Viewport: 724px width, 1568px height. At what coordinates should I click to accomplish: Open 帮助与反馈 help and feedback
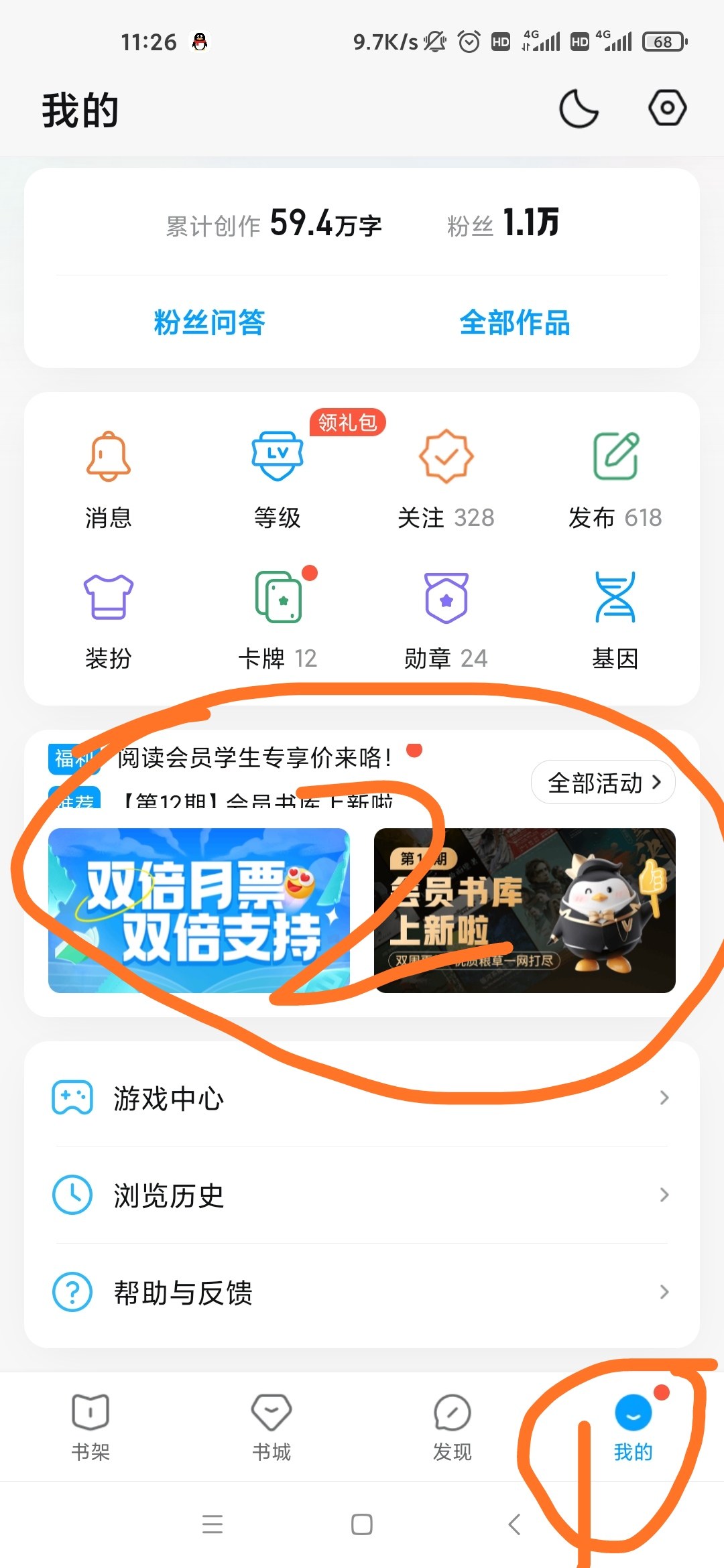[362, 1292]
